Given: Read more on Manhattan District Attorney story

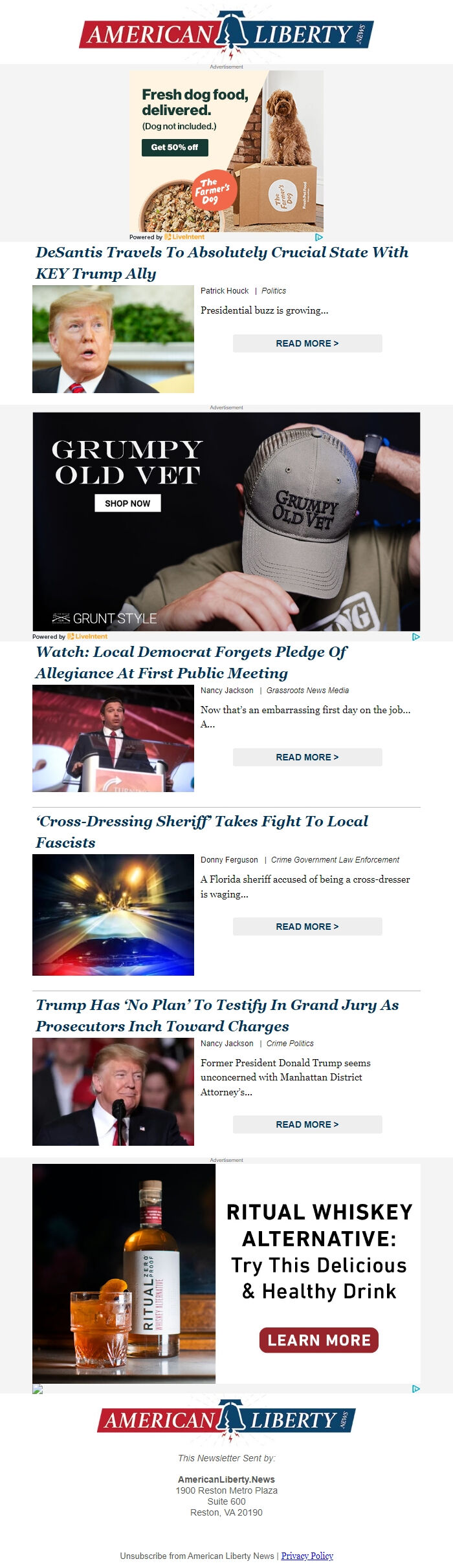Looking at the screenshot, I should coord(307,1124).
